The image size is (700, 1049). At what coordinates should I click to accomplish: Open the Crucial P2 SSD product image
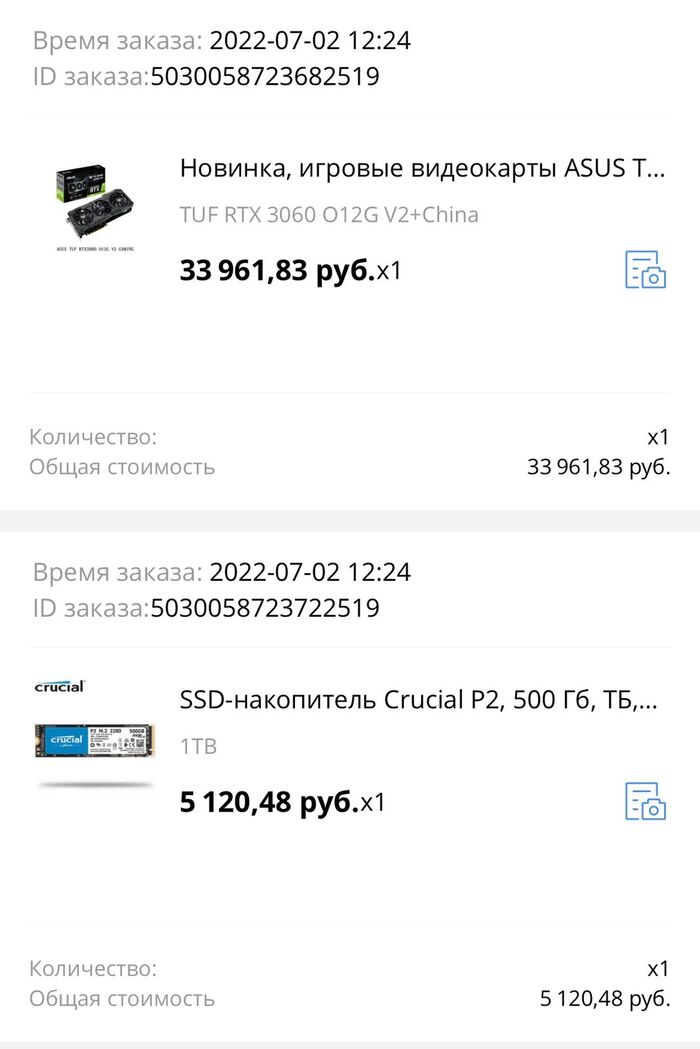95,738
